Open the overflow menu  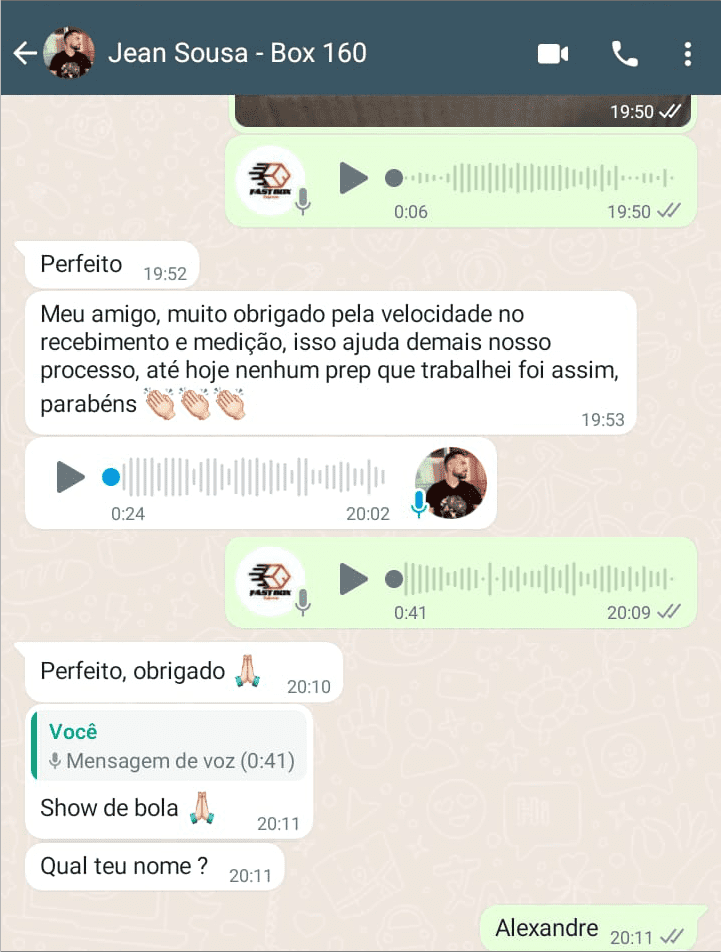click(x=687, y=54)
